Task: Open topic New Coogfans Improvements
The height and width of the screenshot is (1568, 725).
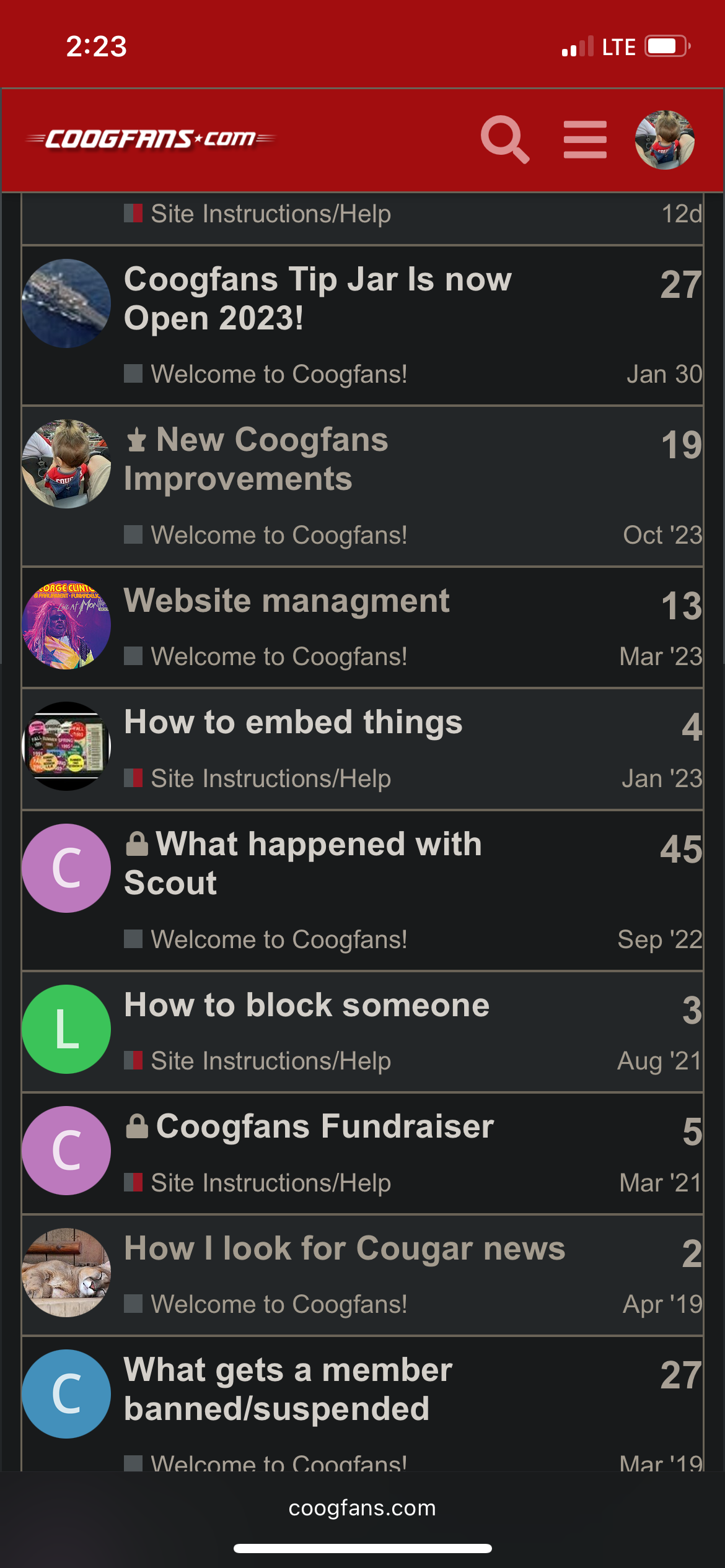Action: (256, 459)
